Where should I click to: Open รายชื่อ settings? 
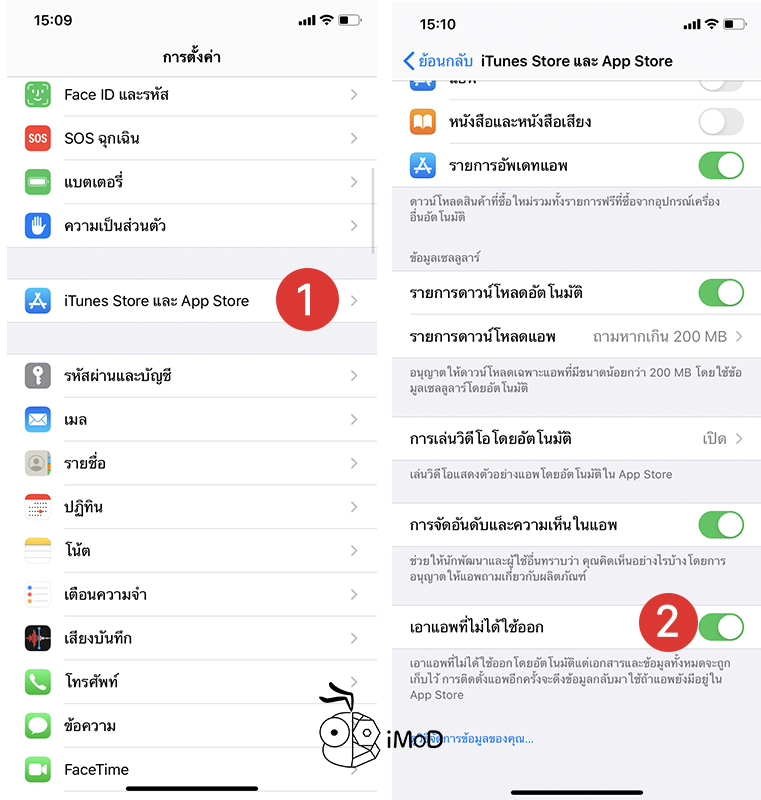pos(190,463)
